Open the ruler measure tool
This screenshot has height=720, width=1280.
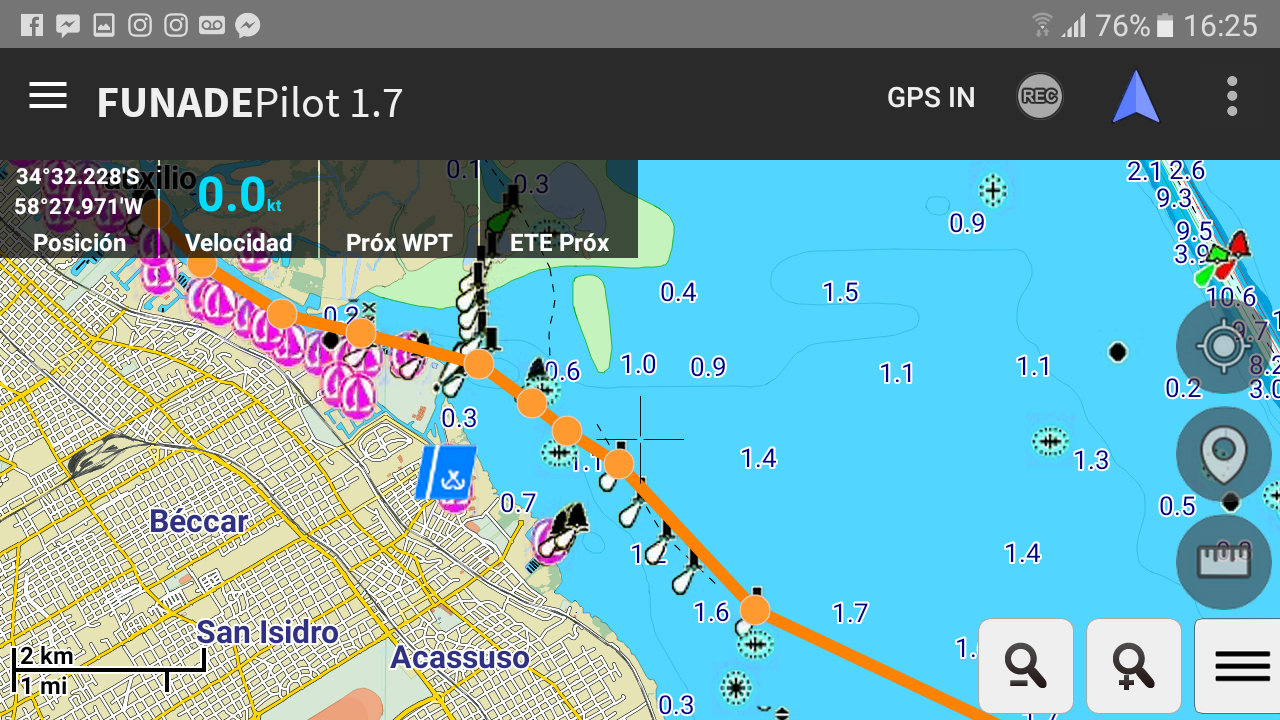point(1223,562)
